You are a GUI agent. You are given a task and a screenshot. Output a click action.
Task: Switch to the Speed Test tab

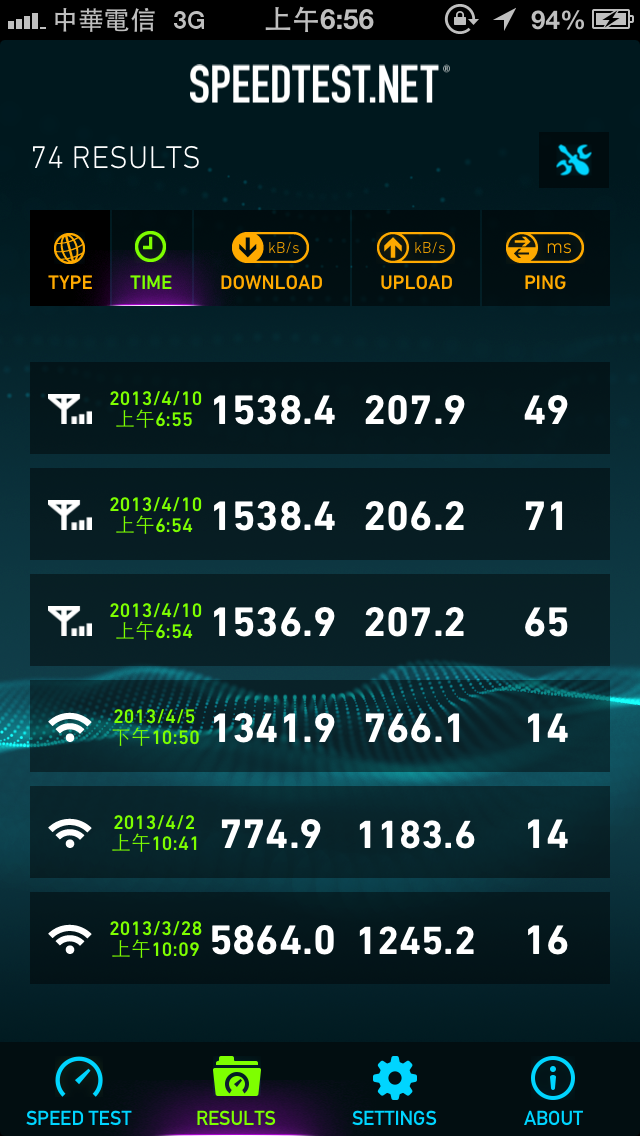[x=79, y=1091]
